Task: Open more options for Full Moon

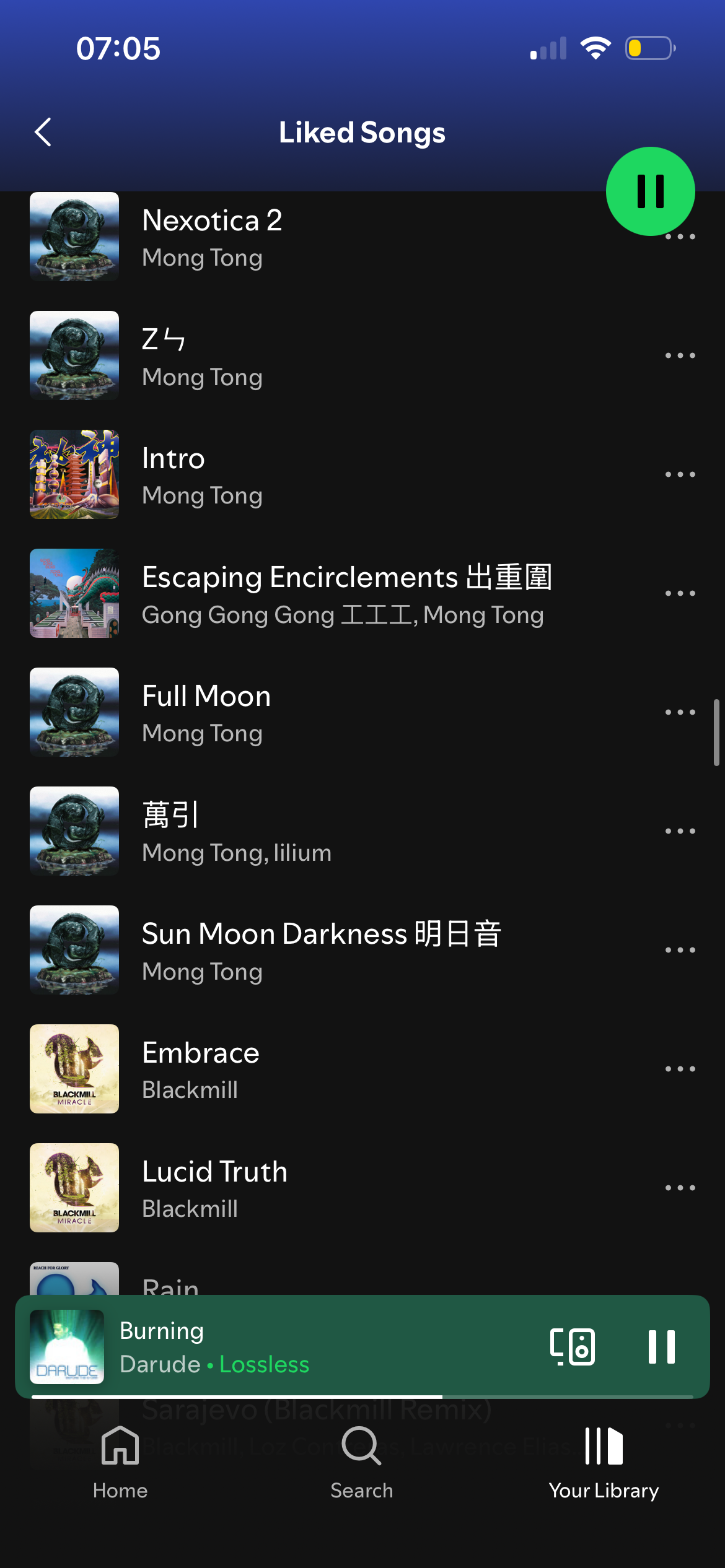Action: tap(680, 713)
